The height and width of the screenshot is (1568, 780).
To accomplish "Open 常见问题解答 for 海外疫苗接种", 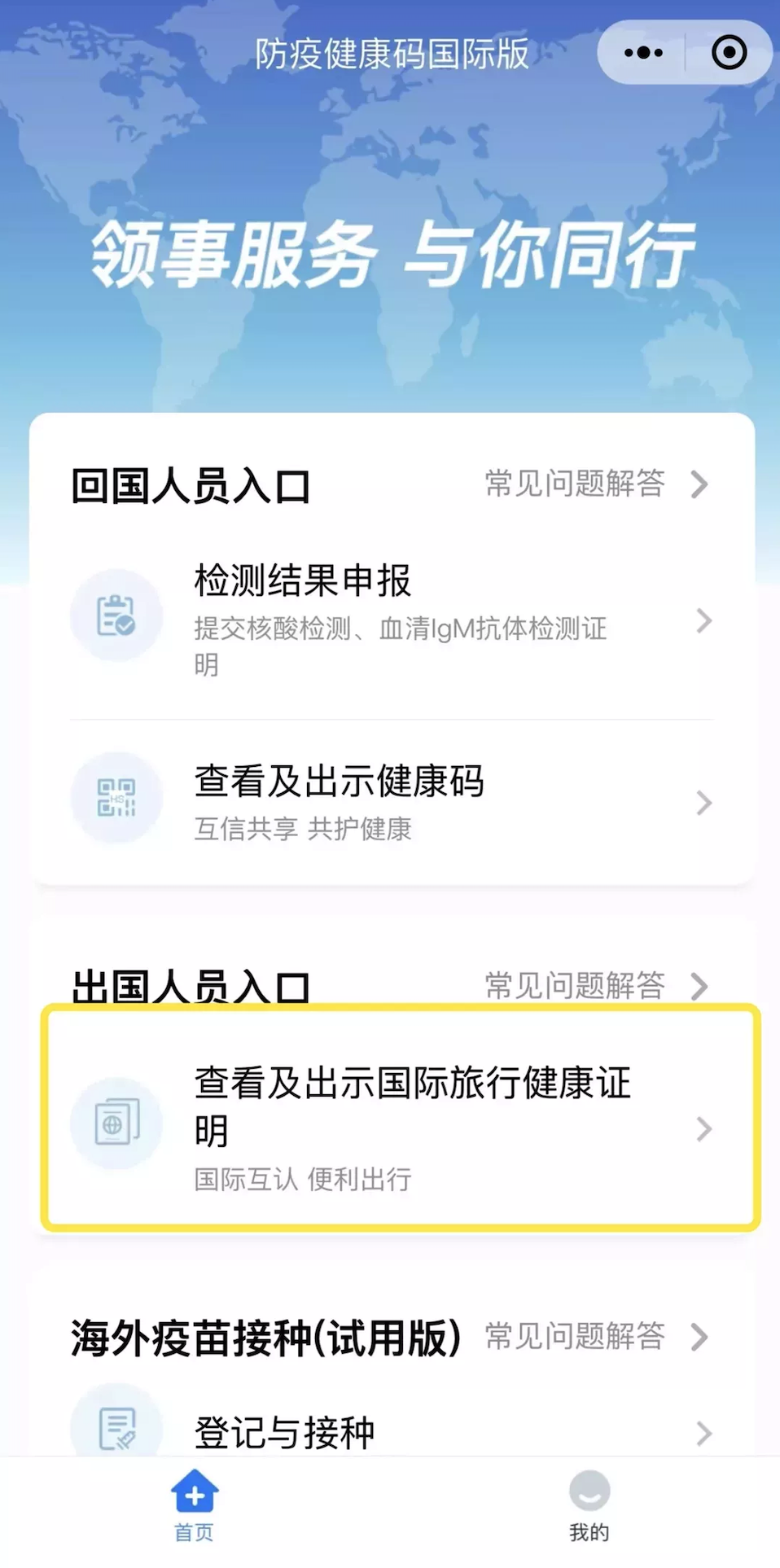I will tap(595, 1337).
